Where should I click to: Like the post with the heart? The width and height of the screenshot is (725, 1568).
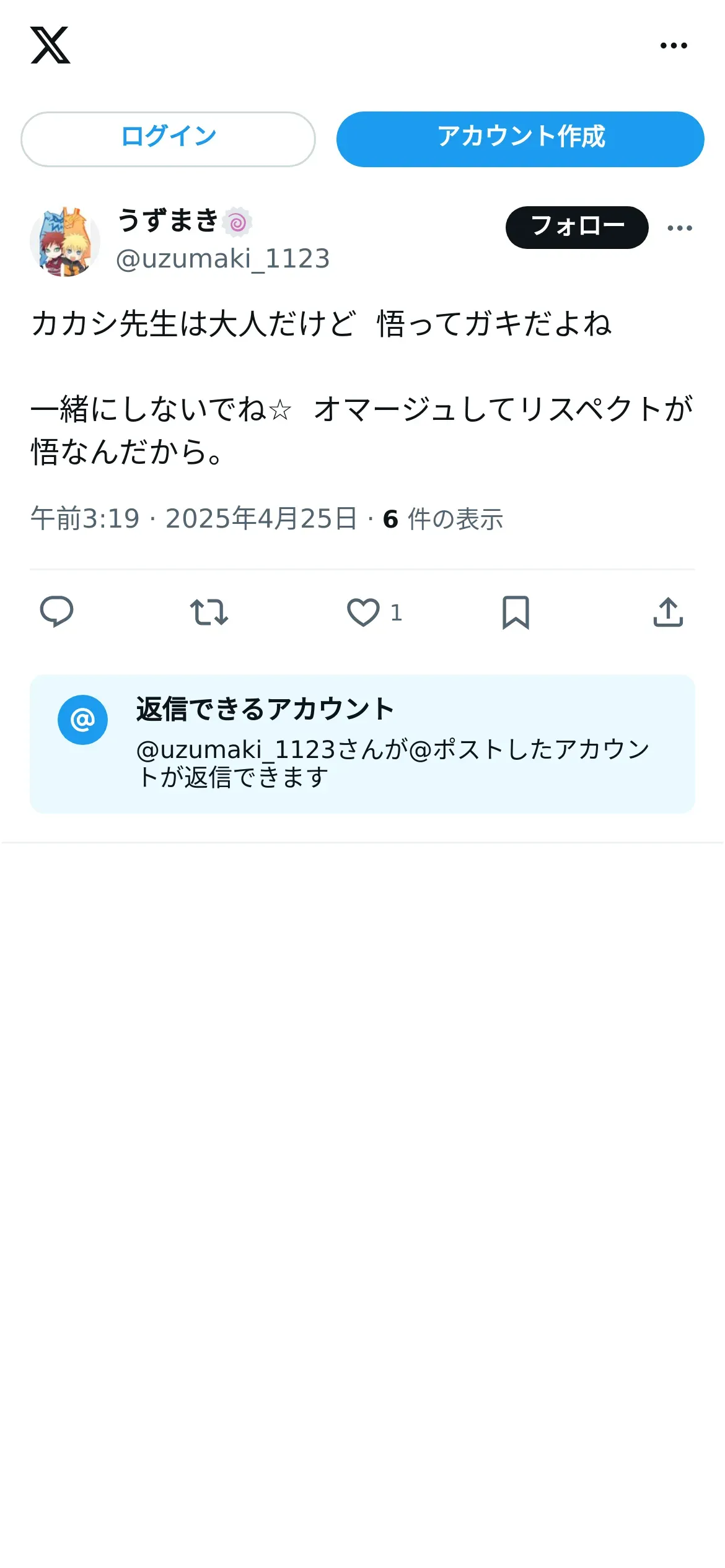click(363, 612)
